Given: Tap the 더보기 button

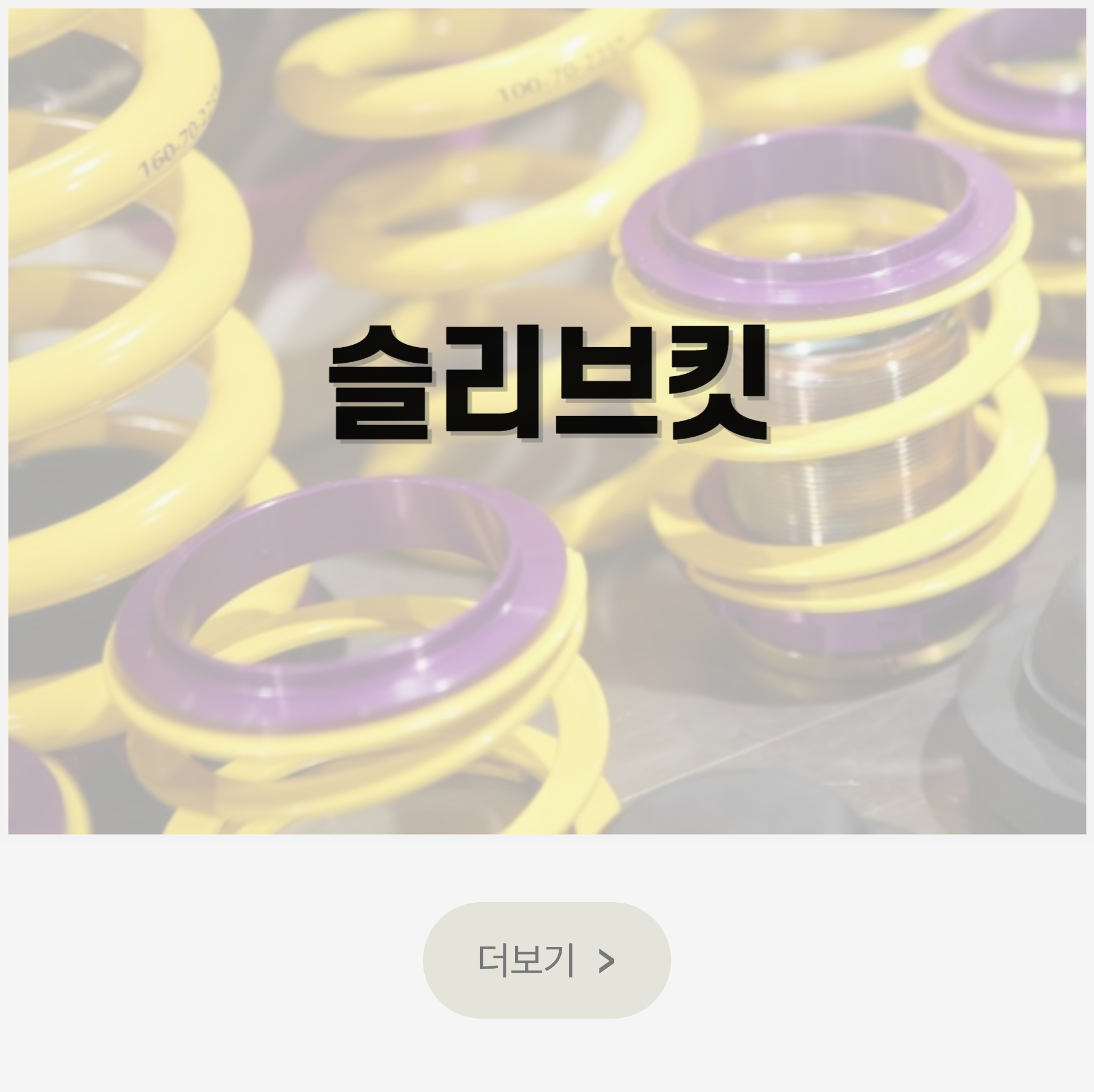Looking at the screenshot, I should coord(546,960).
